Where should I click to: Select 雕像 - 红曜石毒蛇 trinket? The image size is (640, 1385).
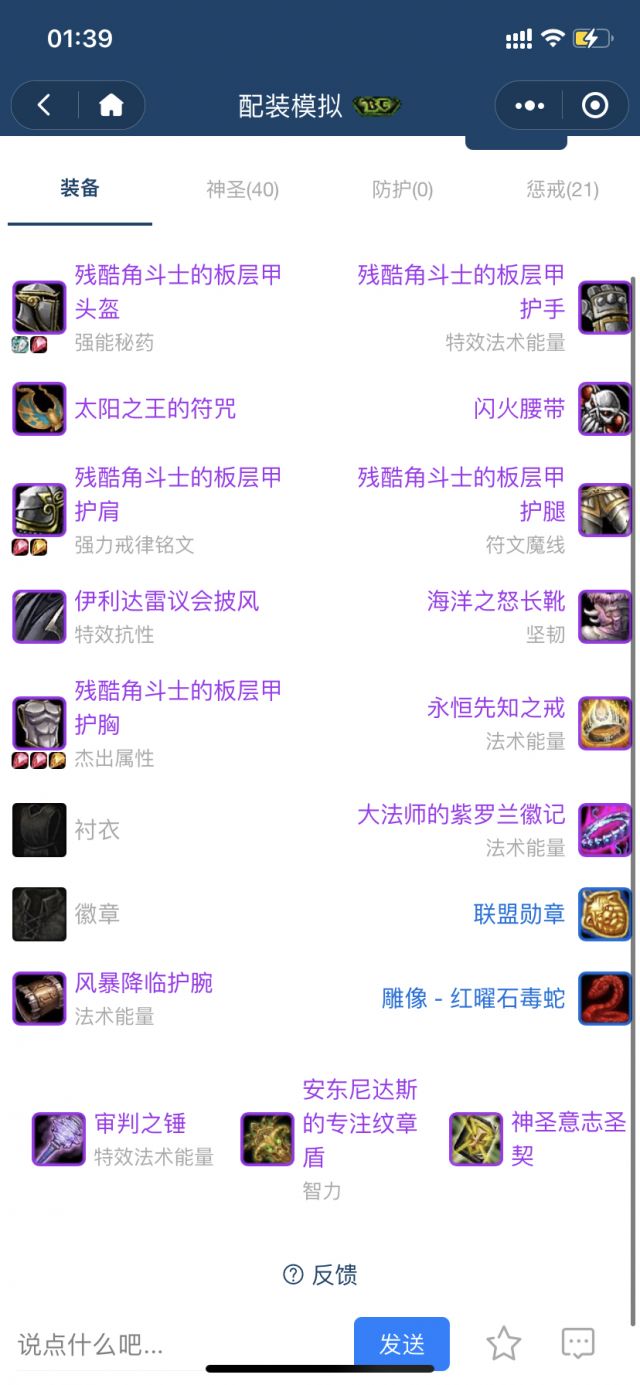pyautogui.click(x=473, y=997)
